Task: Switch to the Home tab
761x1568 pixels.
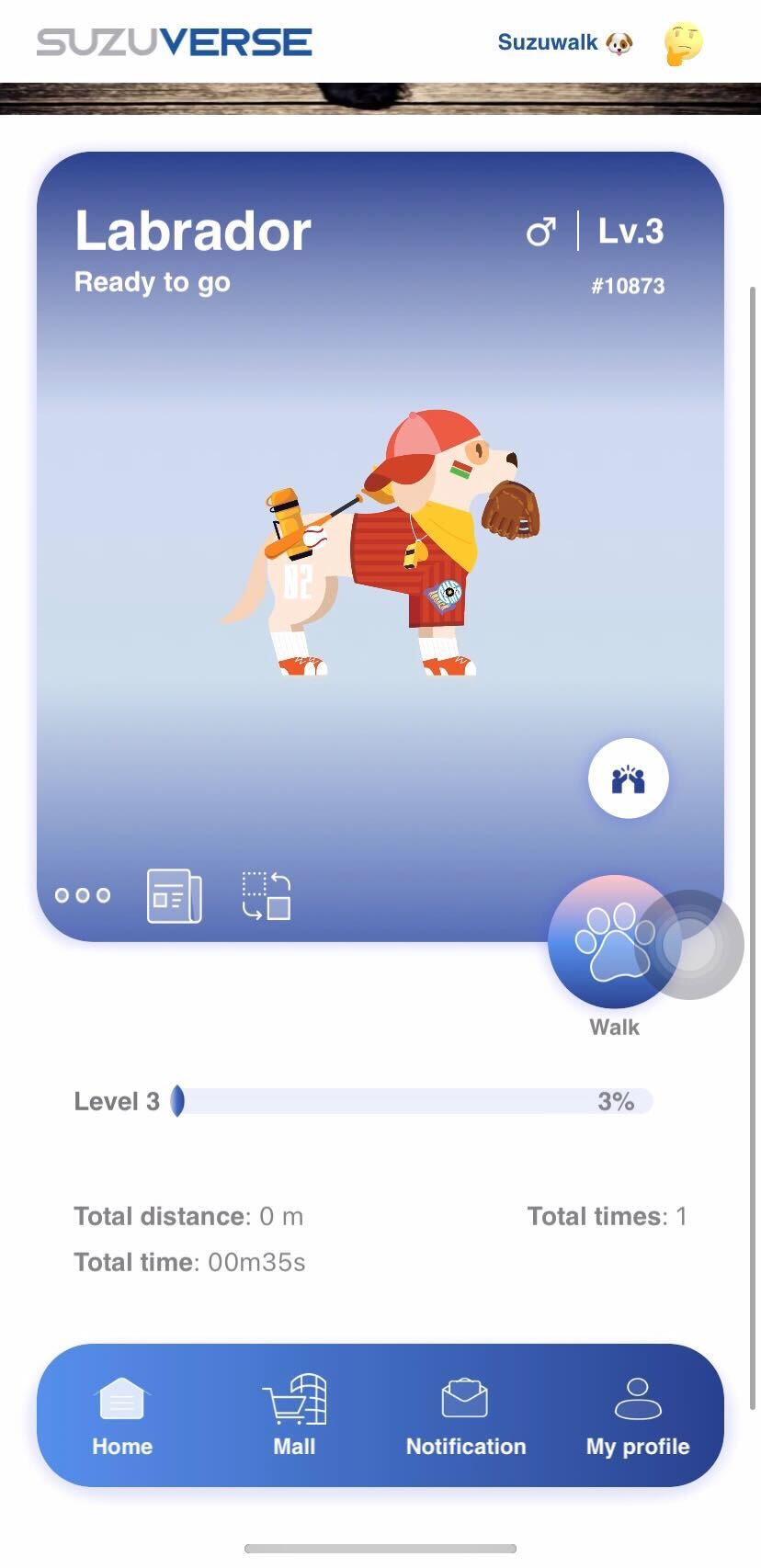Action: [122, 1416]
